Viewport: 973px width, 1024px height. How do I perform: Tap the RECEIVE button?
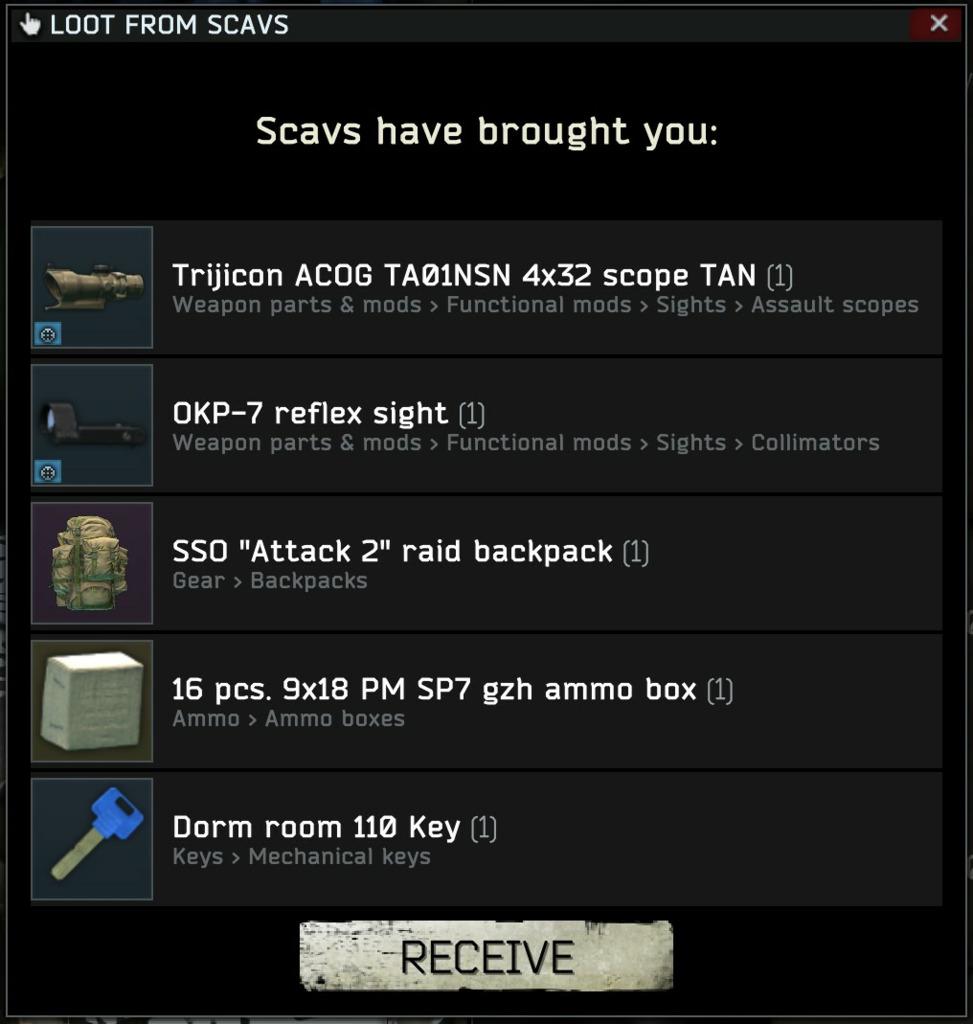tap(486, 956)
